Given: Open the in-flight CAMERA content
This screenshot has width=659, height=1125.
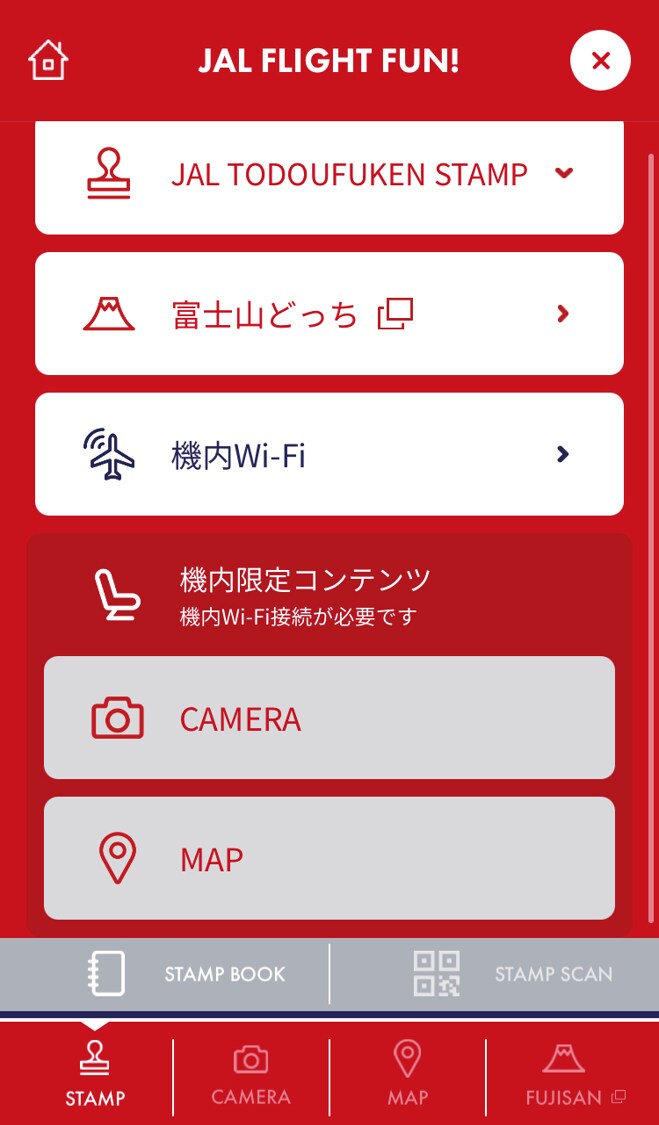Looking at the screenshot, I should pos(330,717).
